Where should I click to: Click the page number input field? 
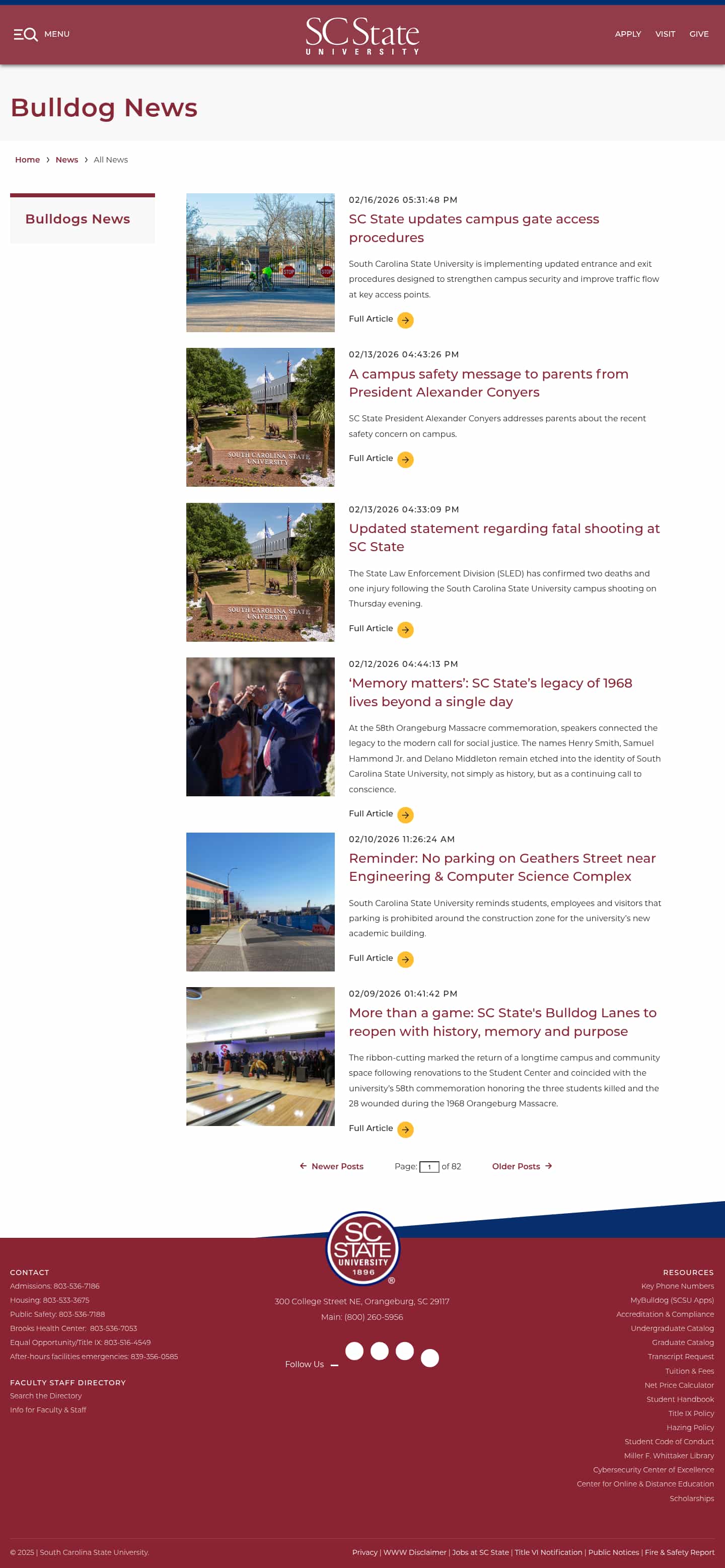pos(430,1166)
